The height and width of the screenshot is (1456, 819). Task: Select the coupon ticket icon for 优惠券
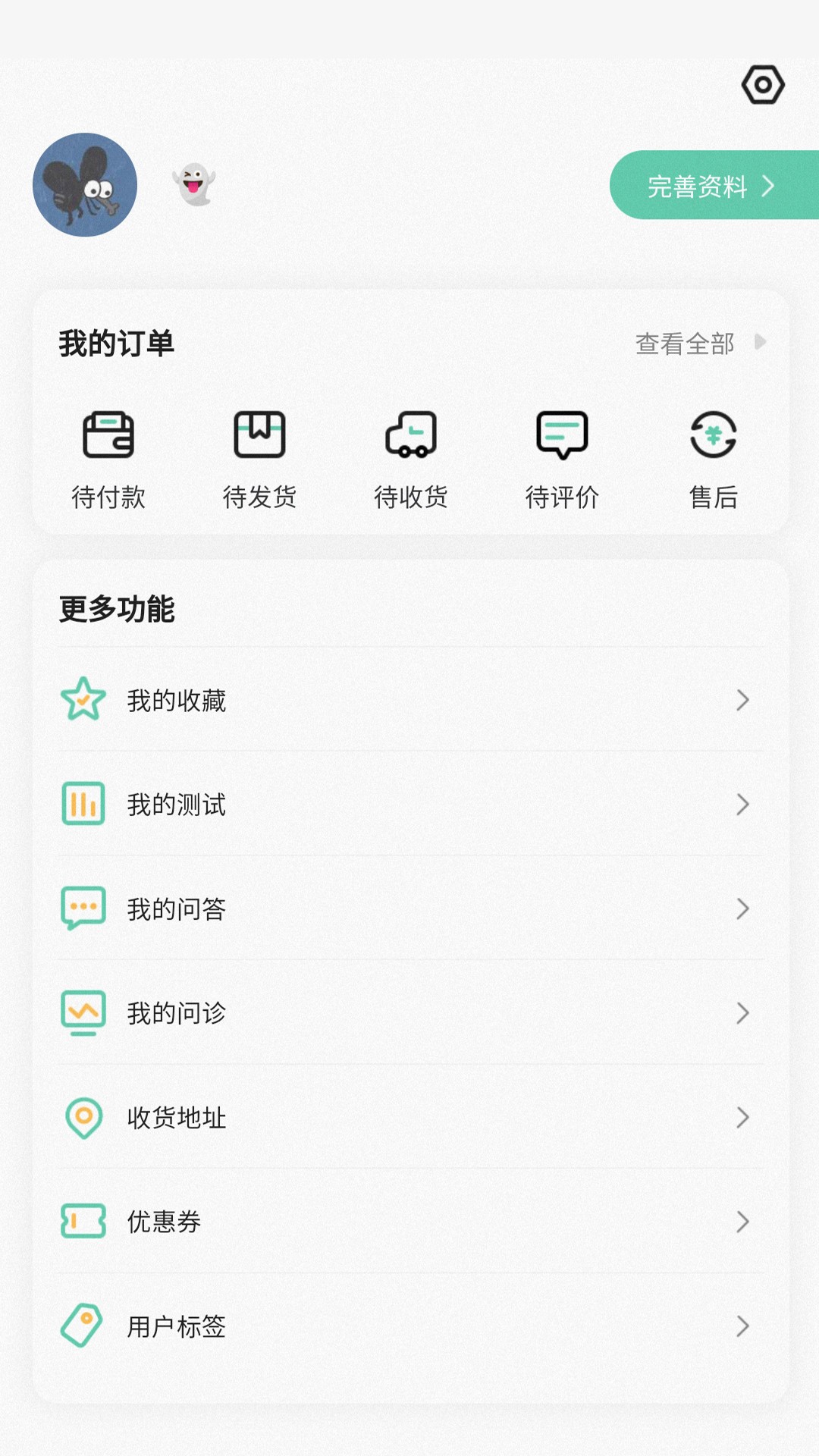83,1221
